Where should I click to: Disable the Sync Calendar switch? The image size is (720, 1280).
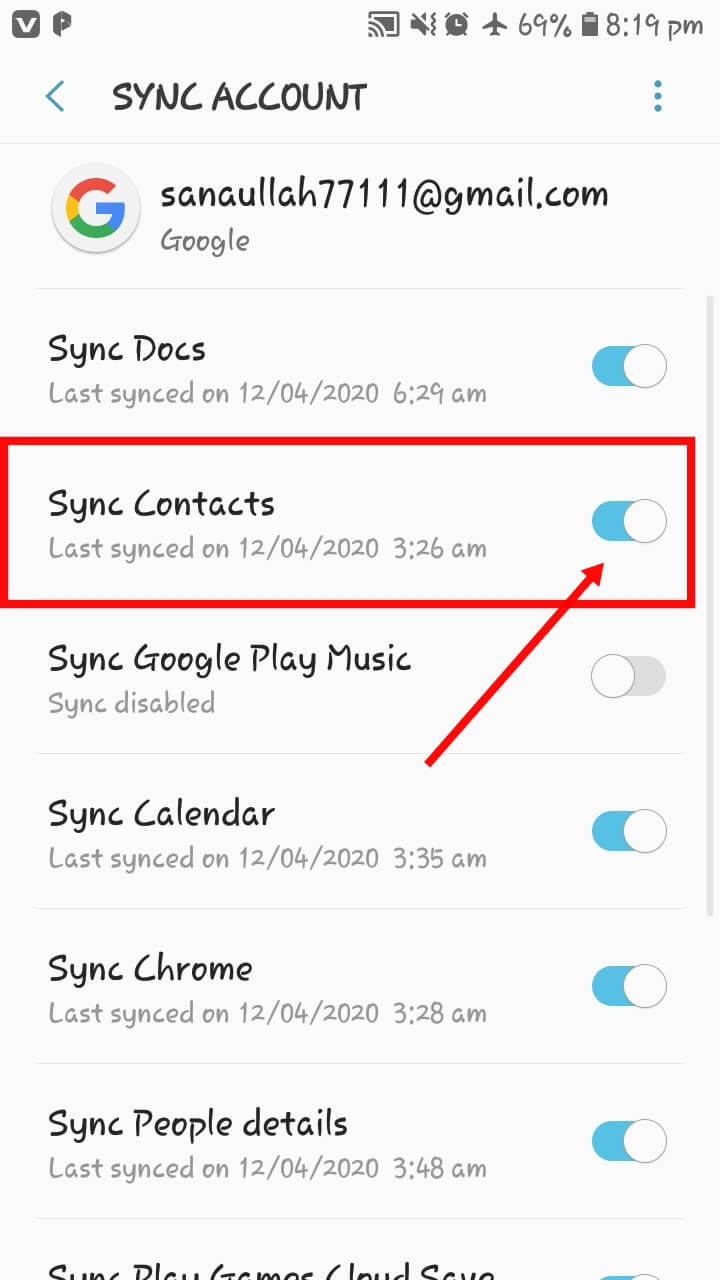coord(628,831)
